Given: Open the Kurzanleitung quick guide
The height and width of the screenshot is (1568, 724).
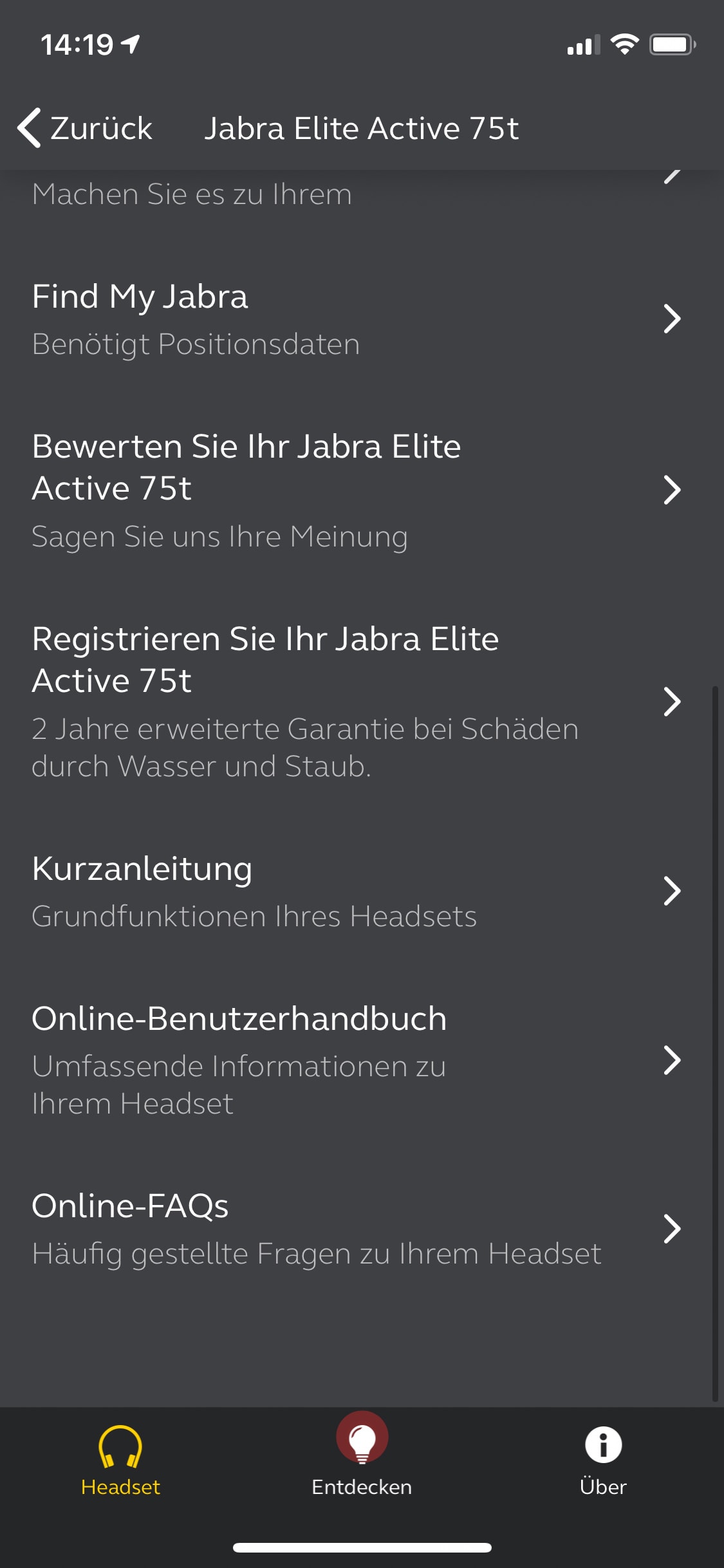Looking at the screenshot, I should point(354,891).
